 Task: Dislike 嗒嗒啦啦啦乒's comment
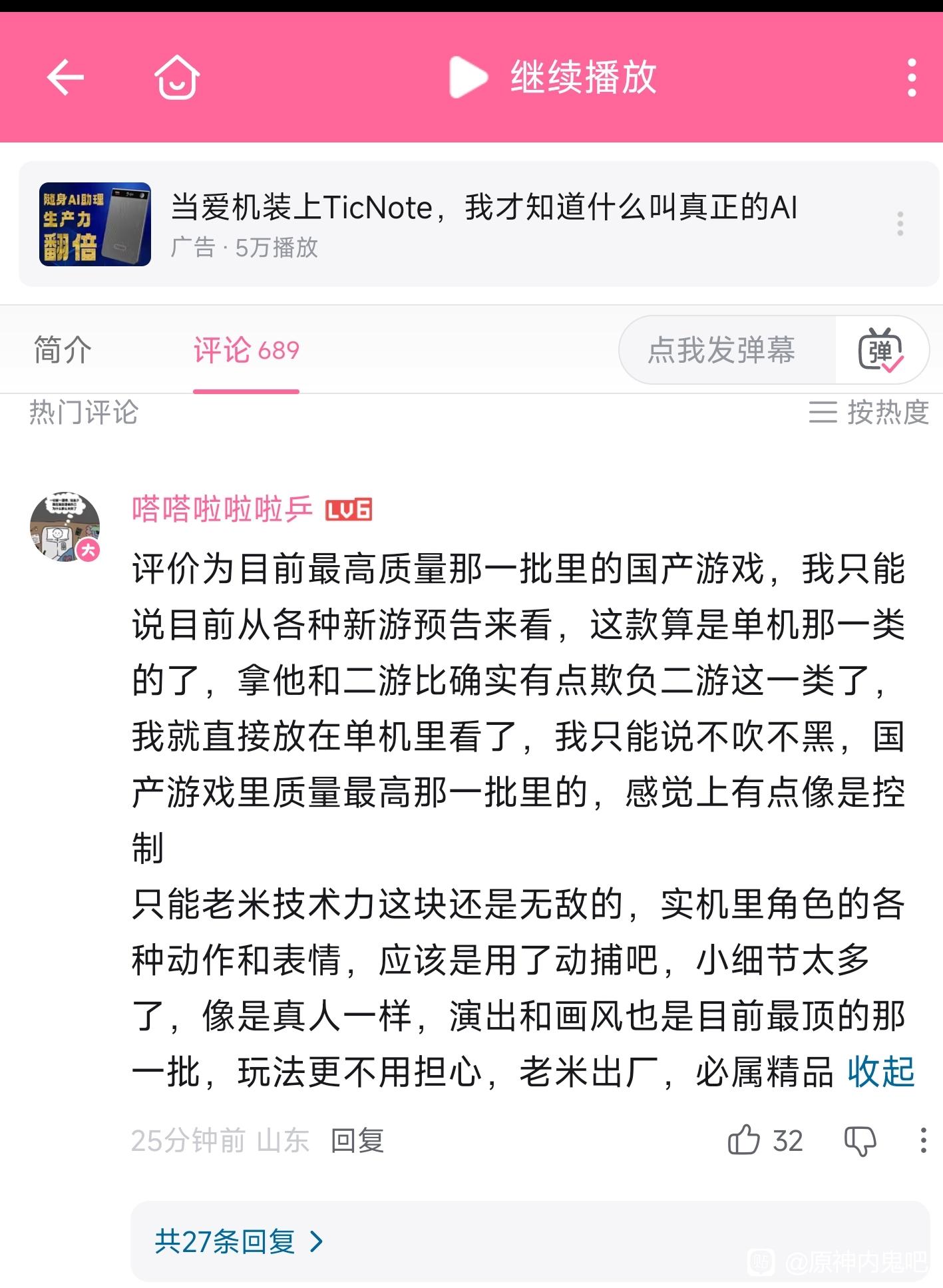(x=860, y=1141)
